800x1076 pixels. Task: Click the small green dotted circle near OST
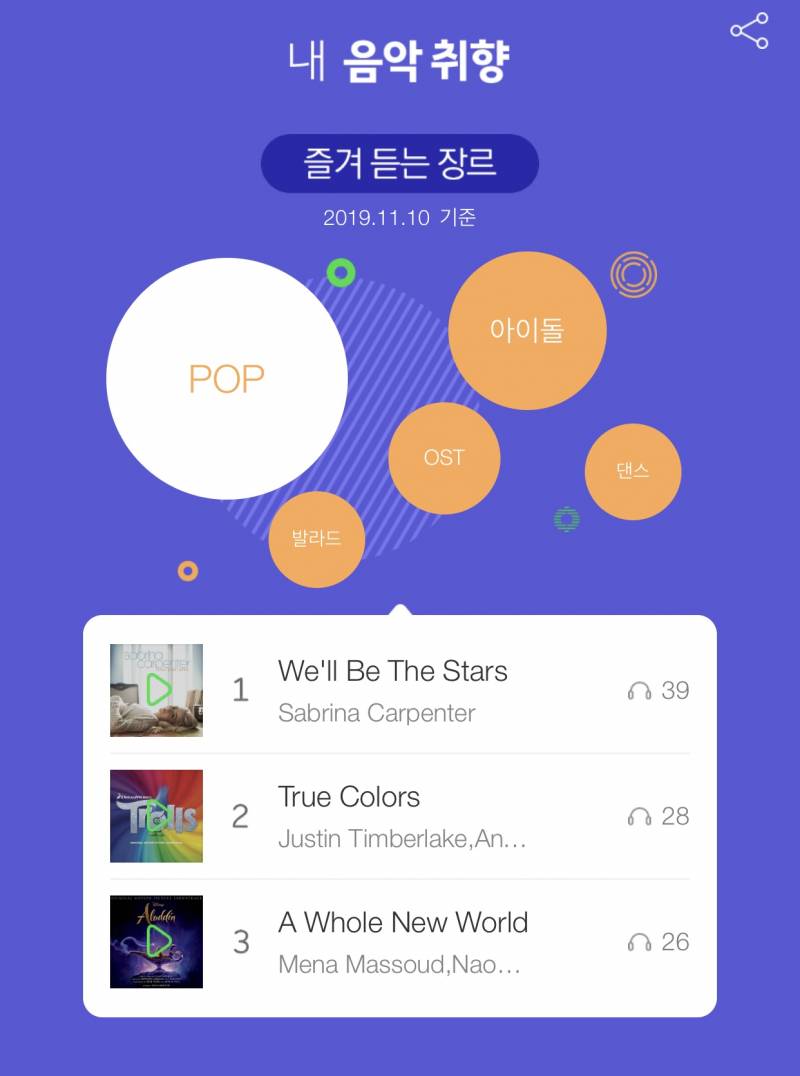pyautogui.click(x=567, y=520)
